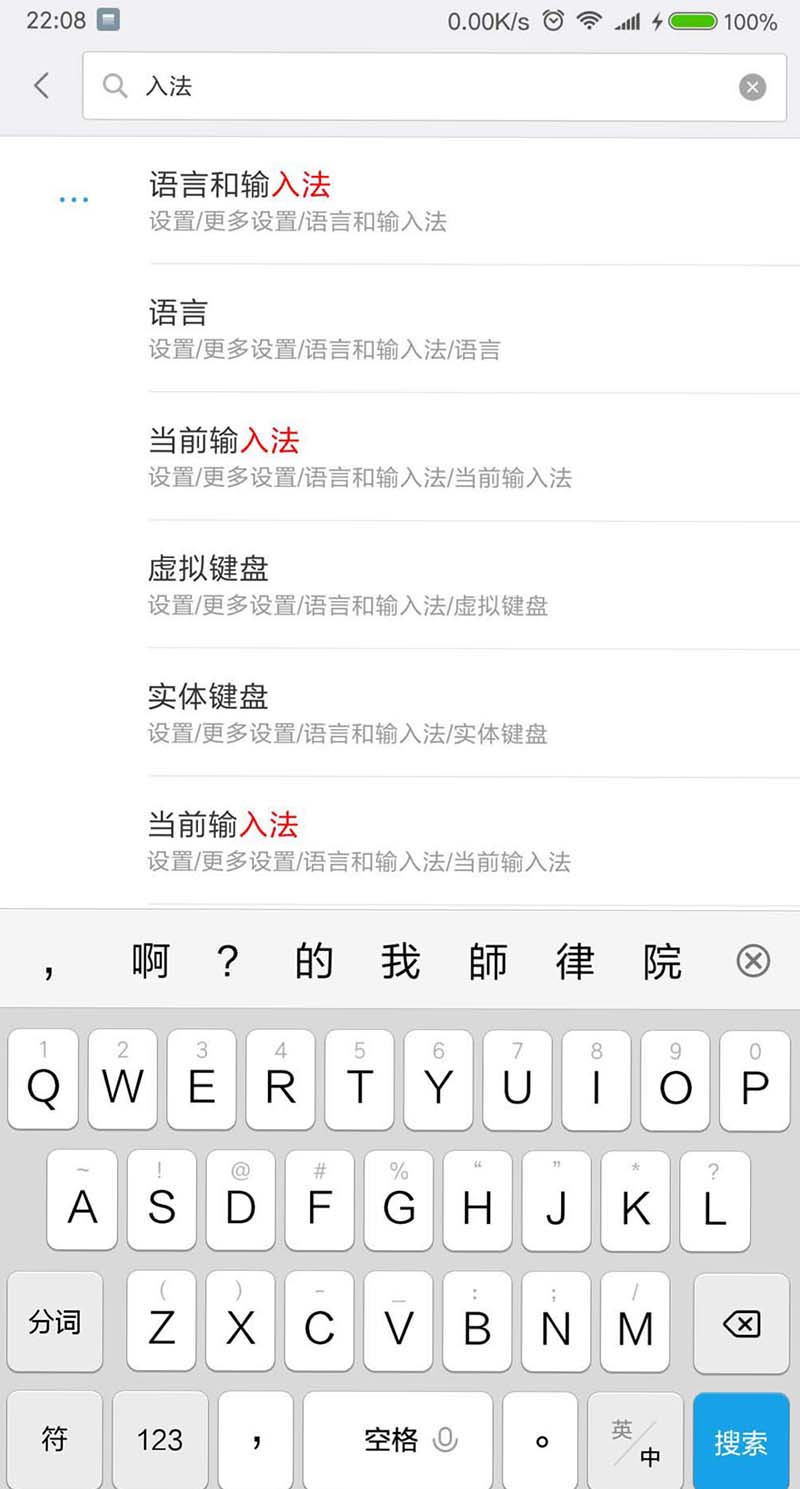Image resolution: width=800 pixels, height=1489 pixels.
Task: Hit the backspace key
Action: click(x=741, y=1324)
